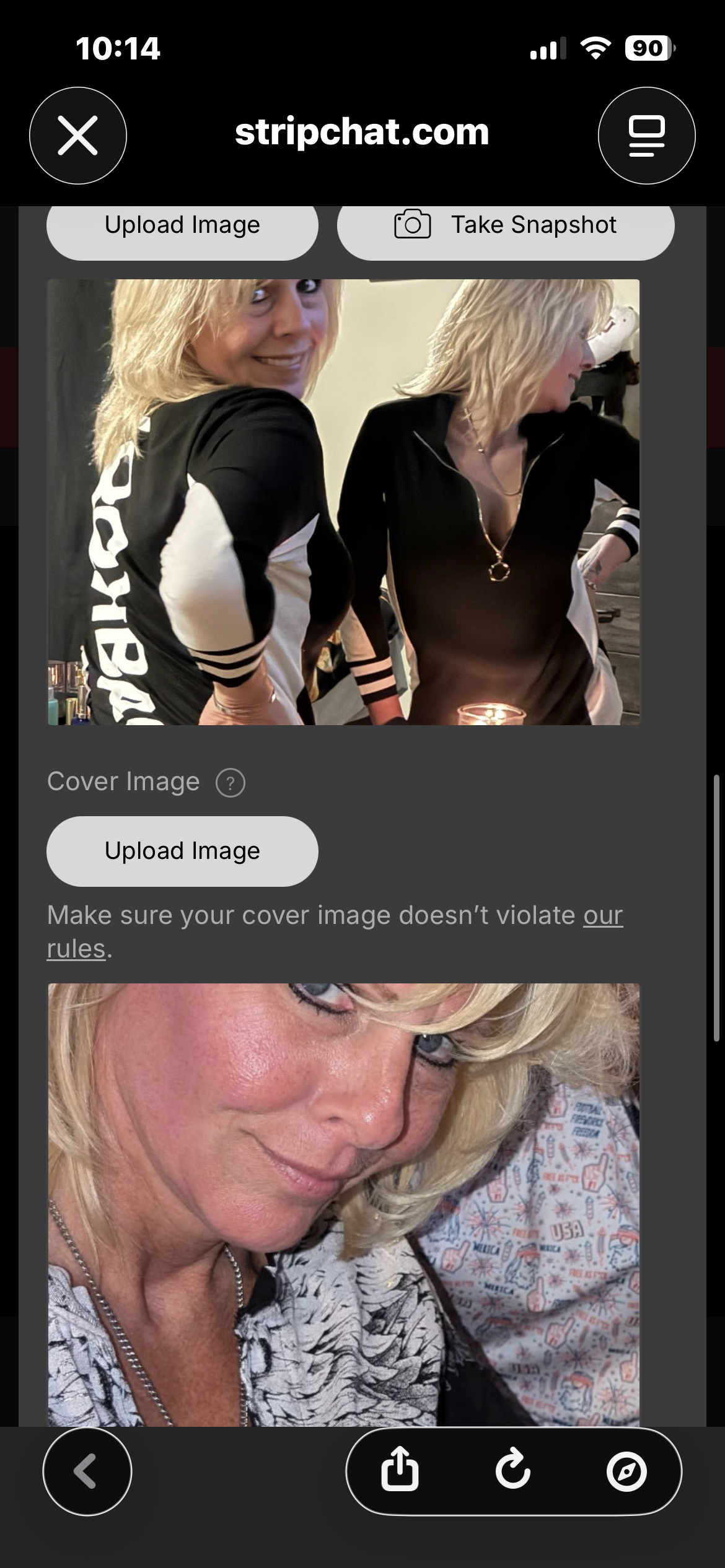Upload a cover image

(x=182, y=851)
